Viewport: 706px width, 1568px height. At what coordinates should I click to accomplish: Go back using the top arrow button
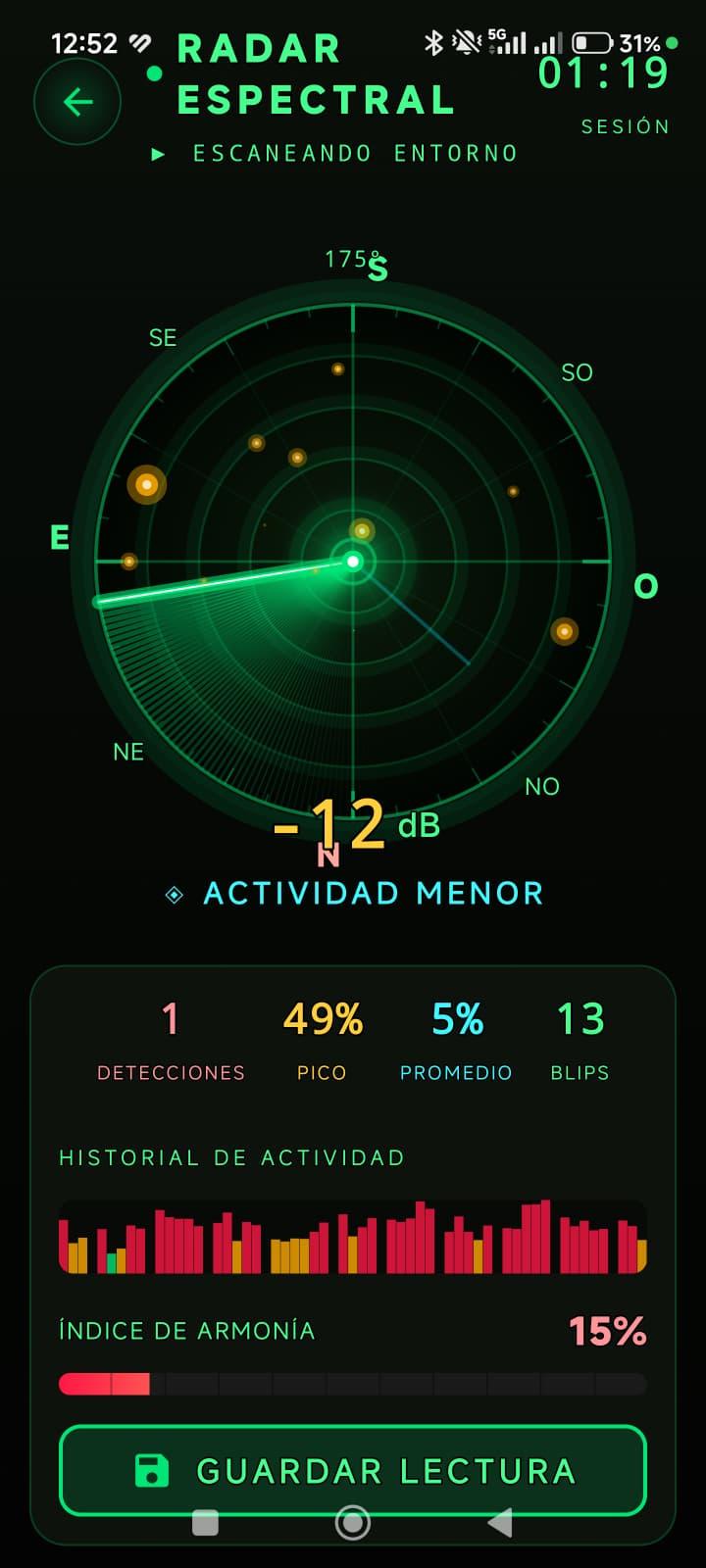tap(77, 102)
